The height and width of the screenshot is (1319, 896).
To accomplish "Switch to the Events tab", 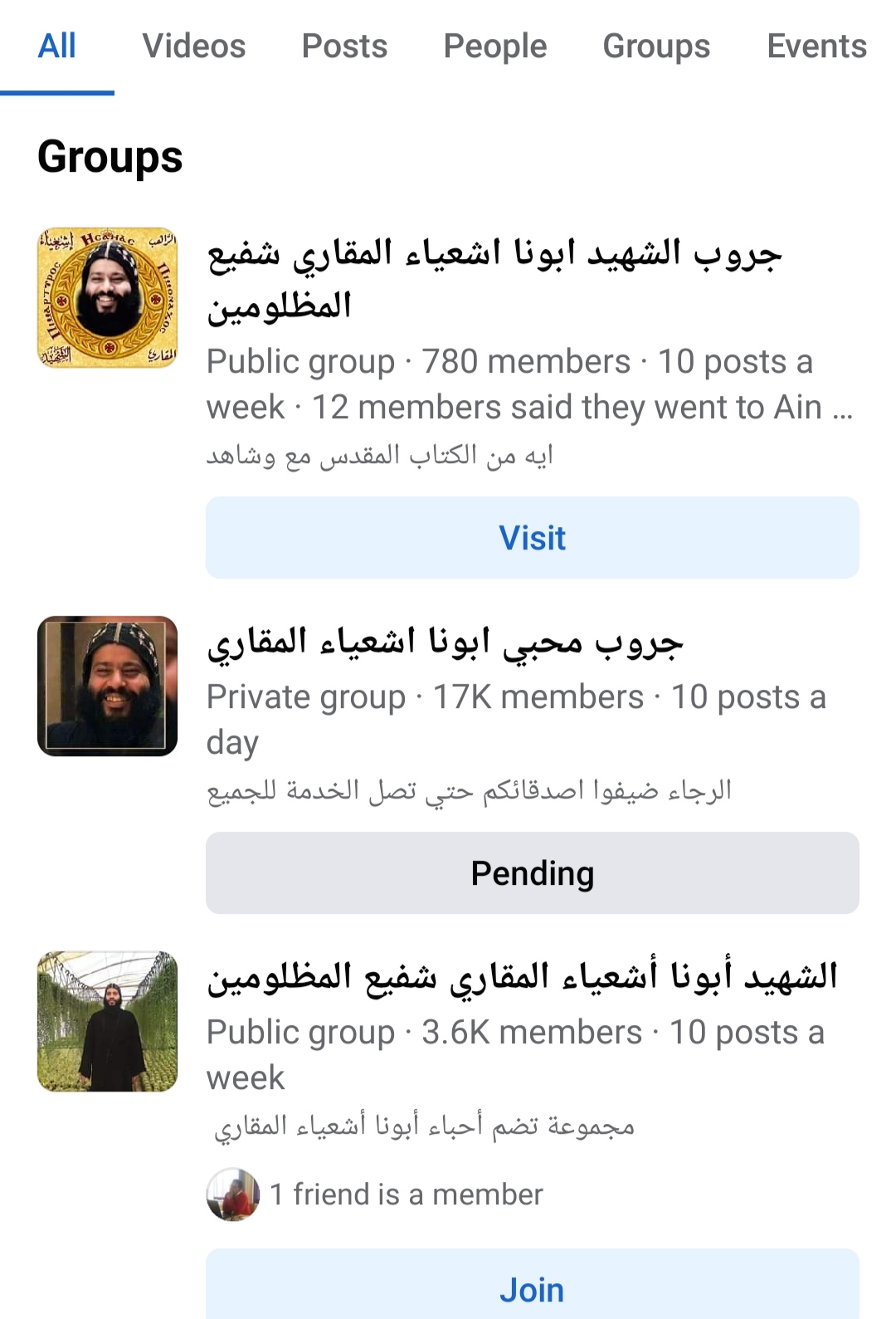I will pyautogui.click(x=816, y=46).
